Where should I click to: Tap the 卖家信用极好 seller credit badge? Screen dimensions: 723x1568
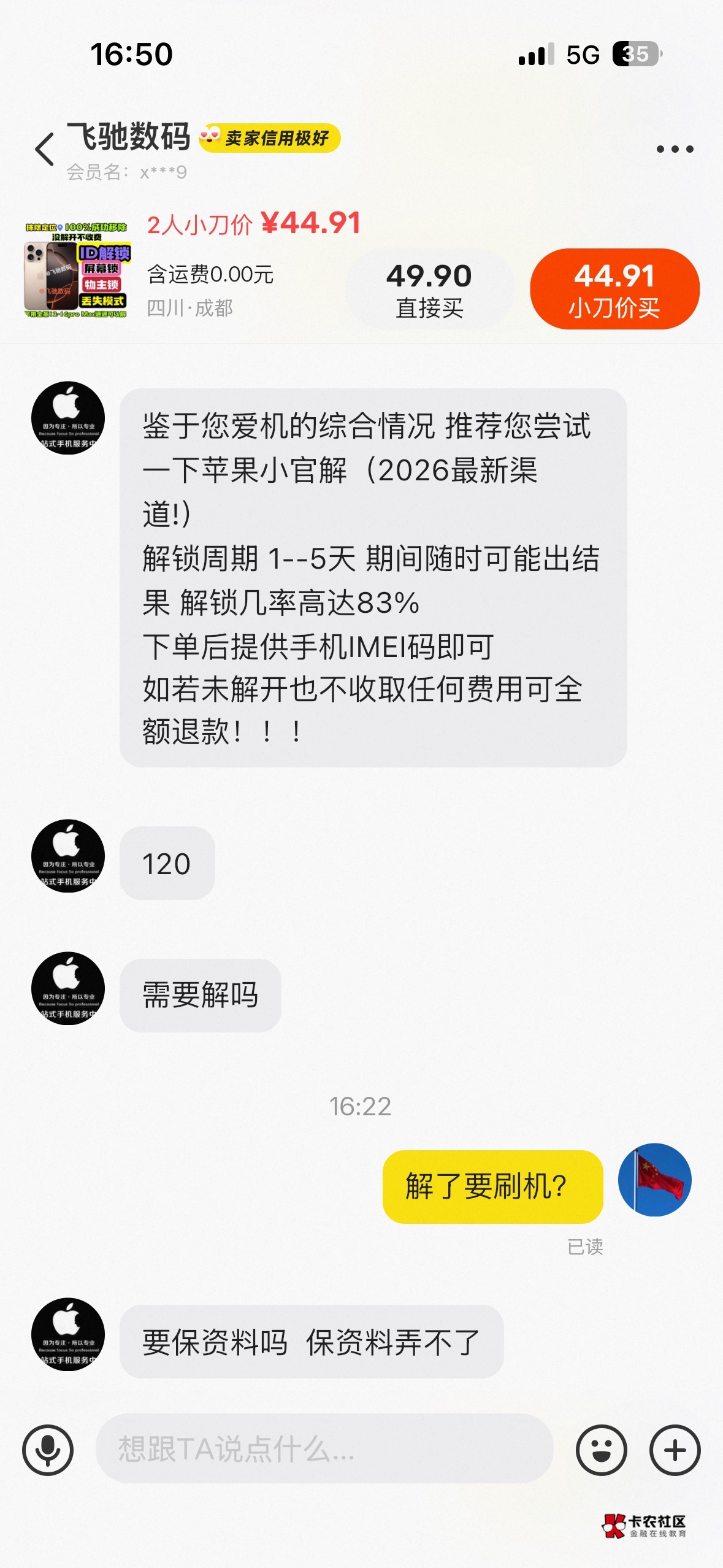pyautogui.click(x=270, y=138)
